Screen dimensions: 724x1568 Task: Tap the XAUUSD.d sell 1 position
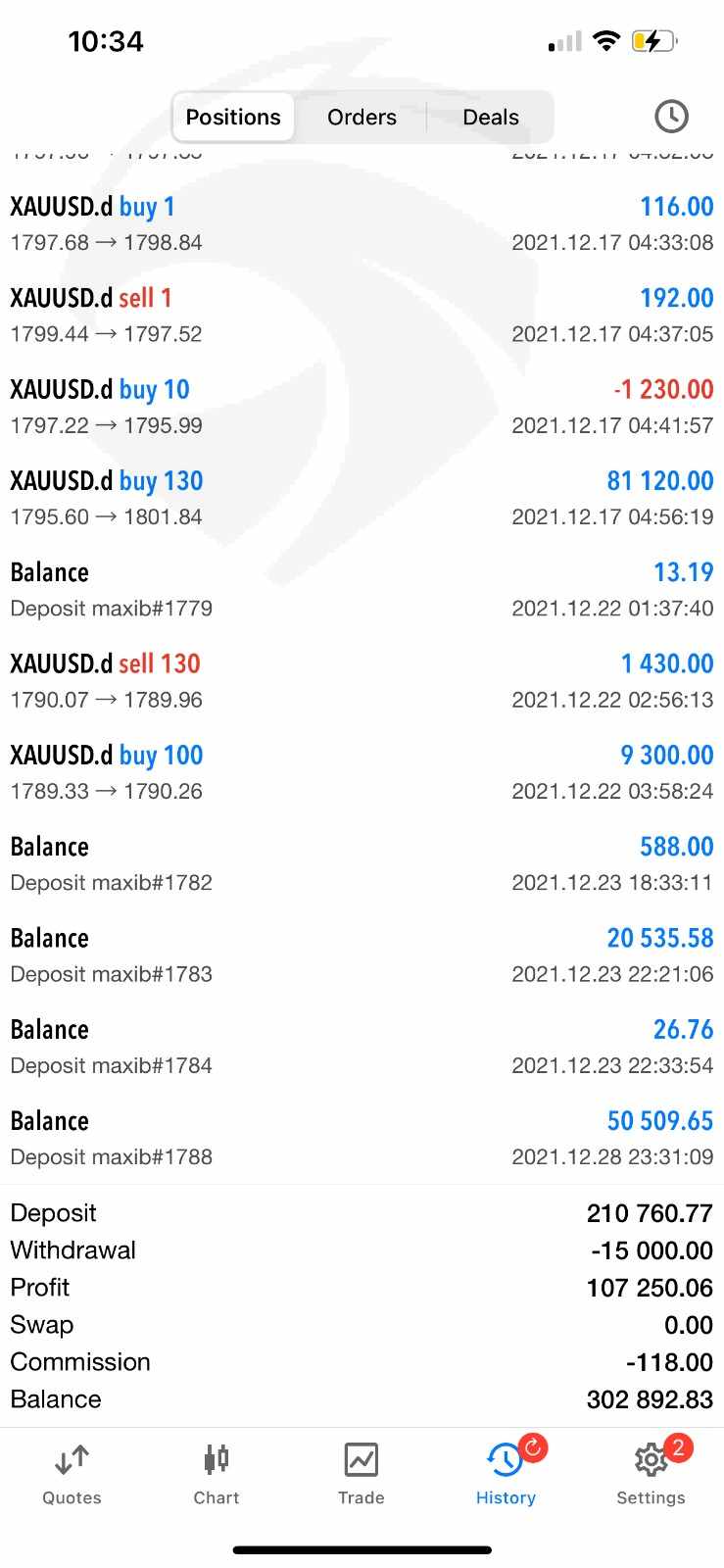pyautogui.click(x=362, y=315)
